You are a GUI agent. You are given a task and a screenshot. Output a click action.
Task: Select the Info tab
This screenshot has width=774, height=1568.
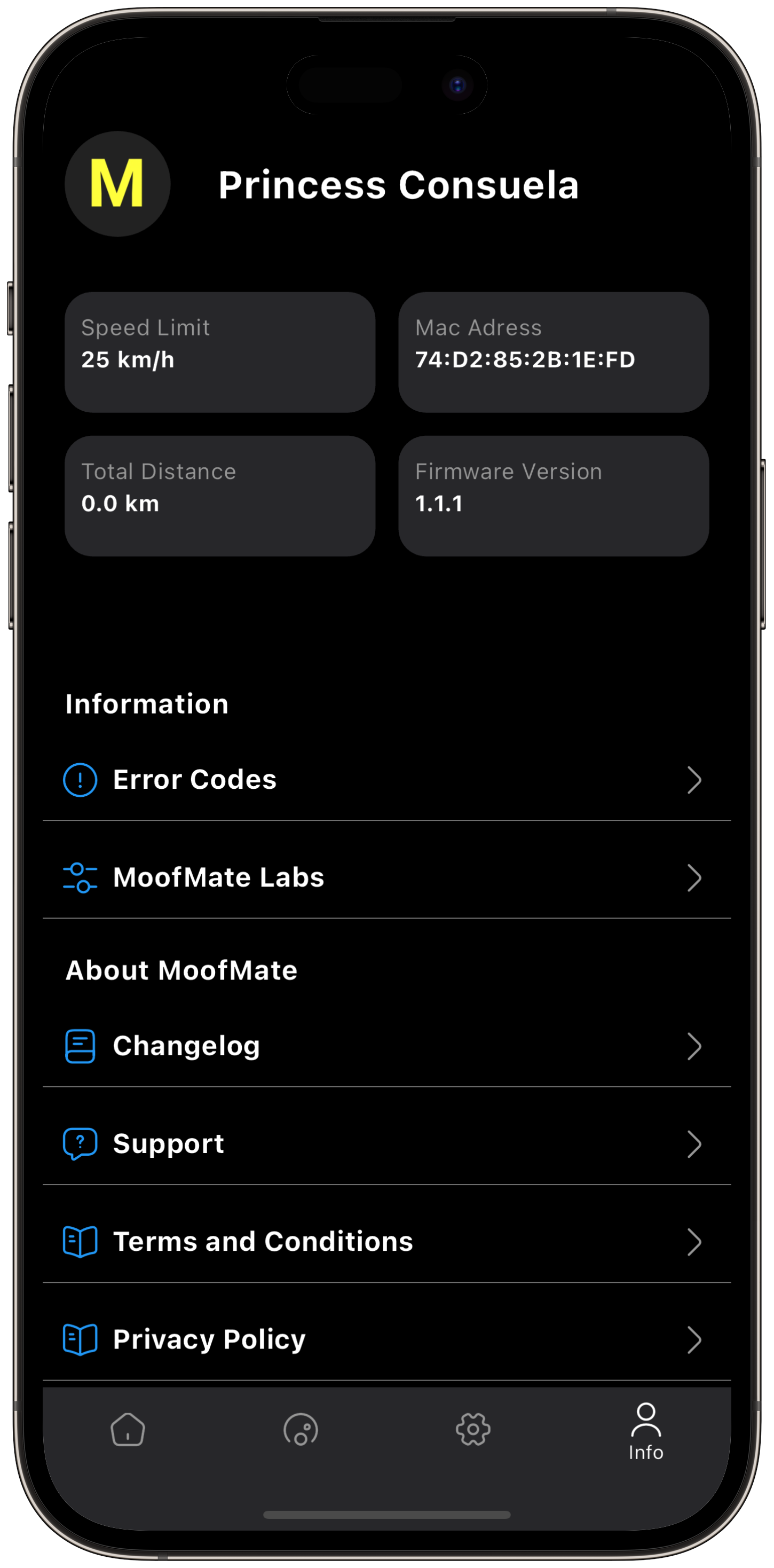pyautogui.click(x=645, y=1432)
